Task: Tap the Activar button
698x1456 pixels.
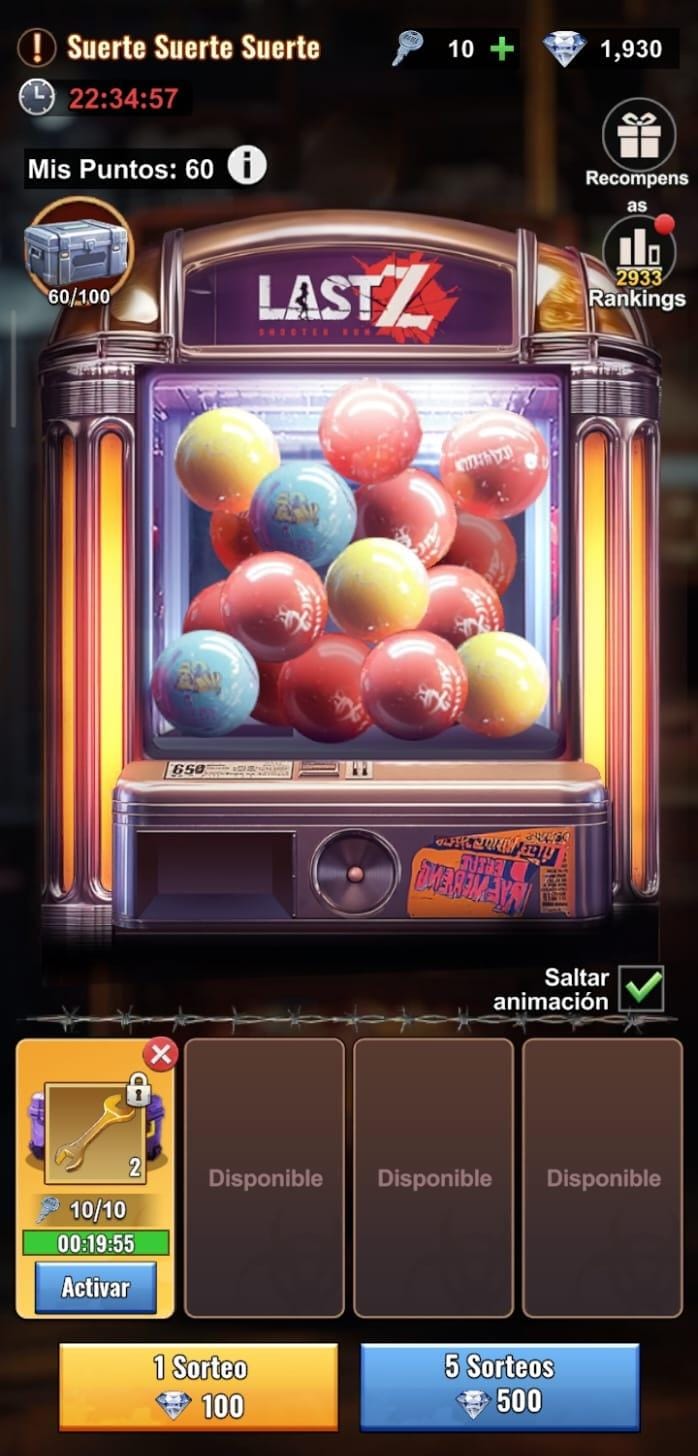Action: click(95, 1287)
